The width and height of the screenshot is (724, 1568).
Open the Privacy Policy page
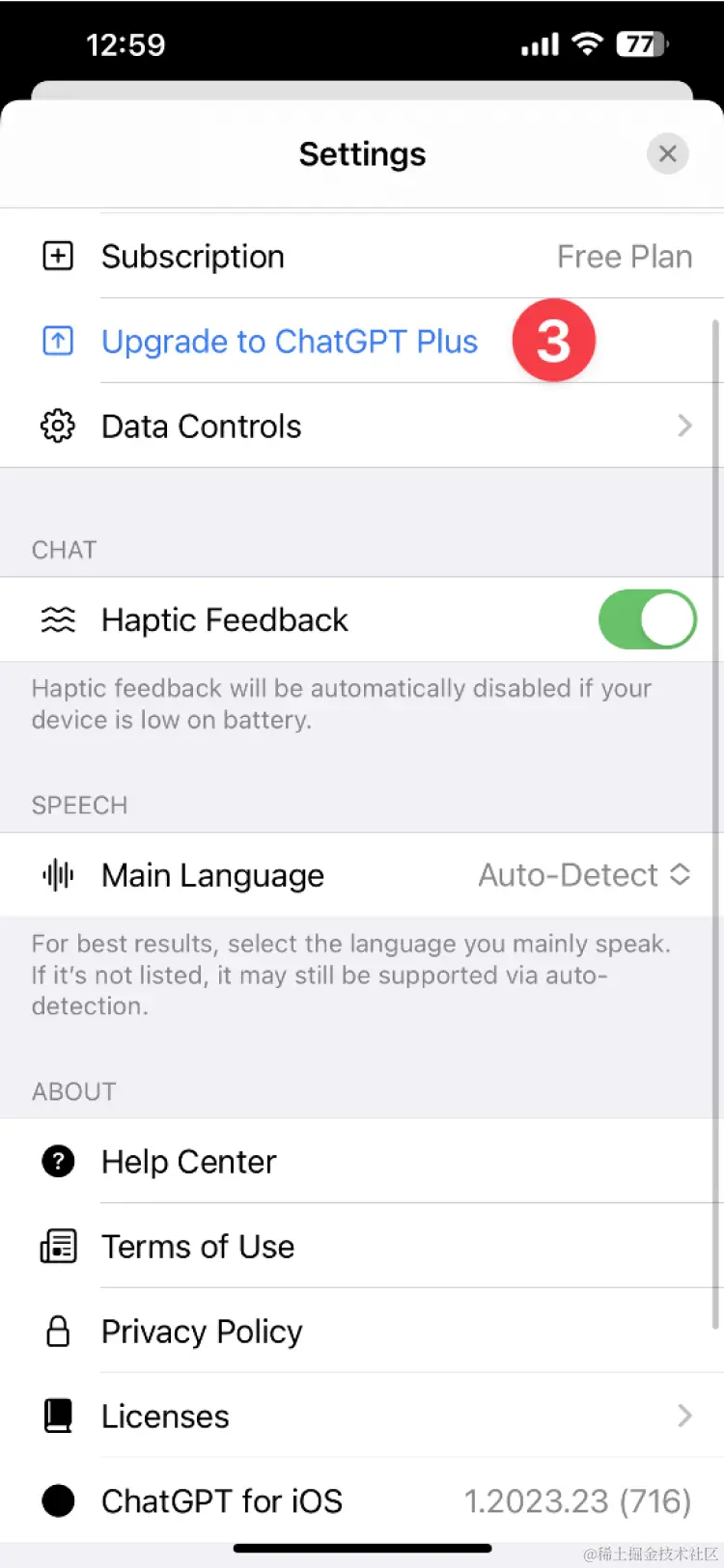coord(201,1331)
